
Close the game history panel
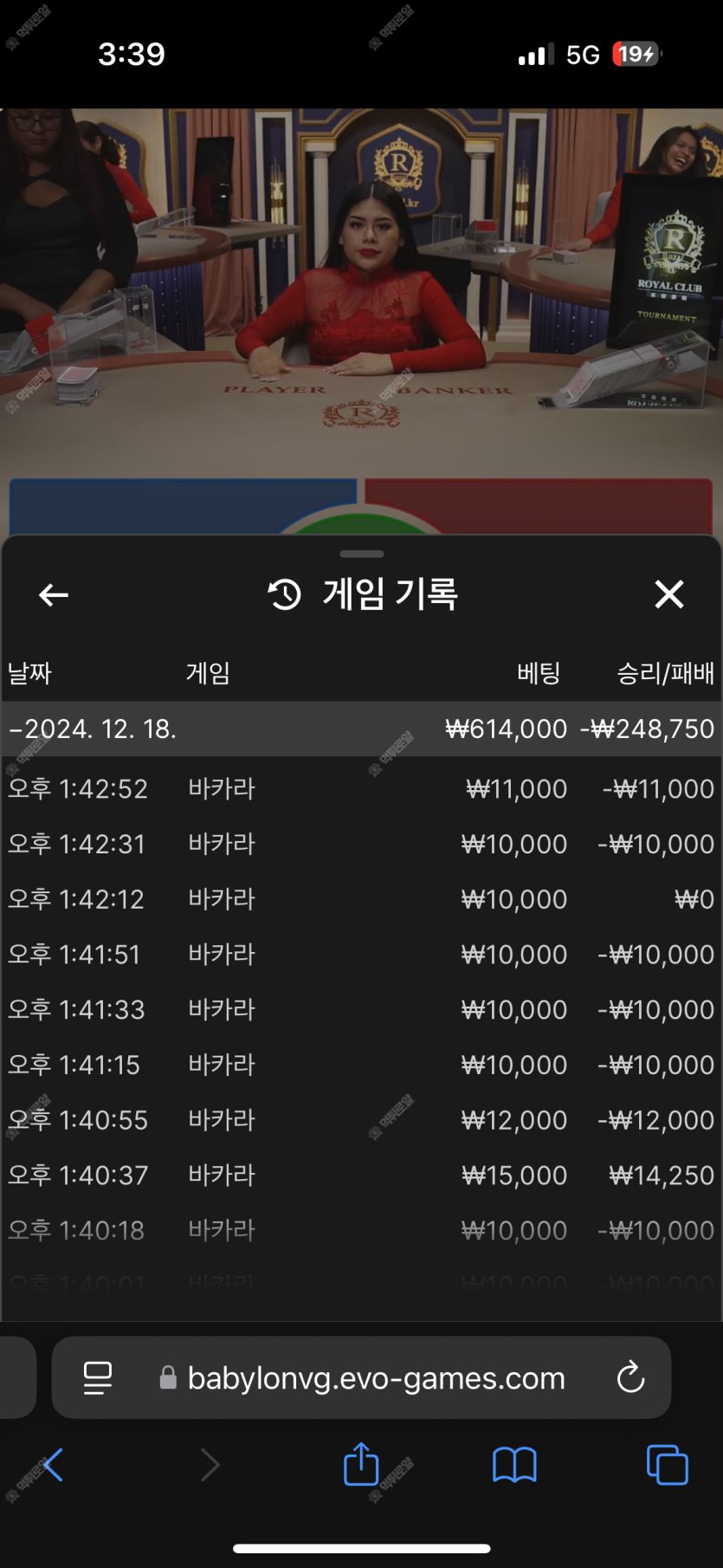[x=668, y=595]
